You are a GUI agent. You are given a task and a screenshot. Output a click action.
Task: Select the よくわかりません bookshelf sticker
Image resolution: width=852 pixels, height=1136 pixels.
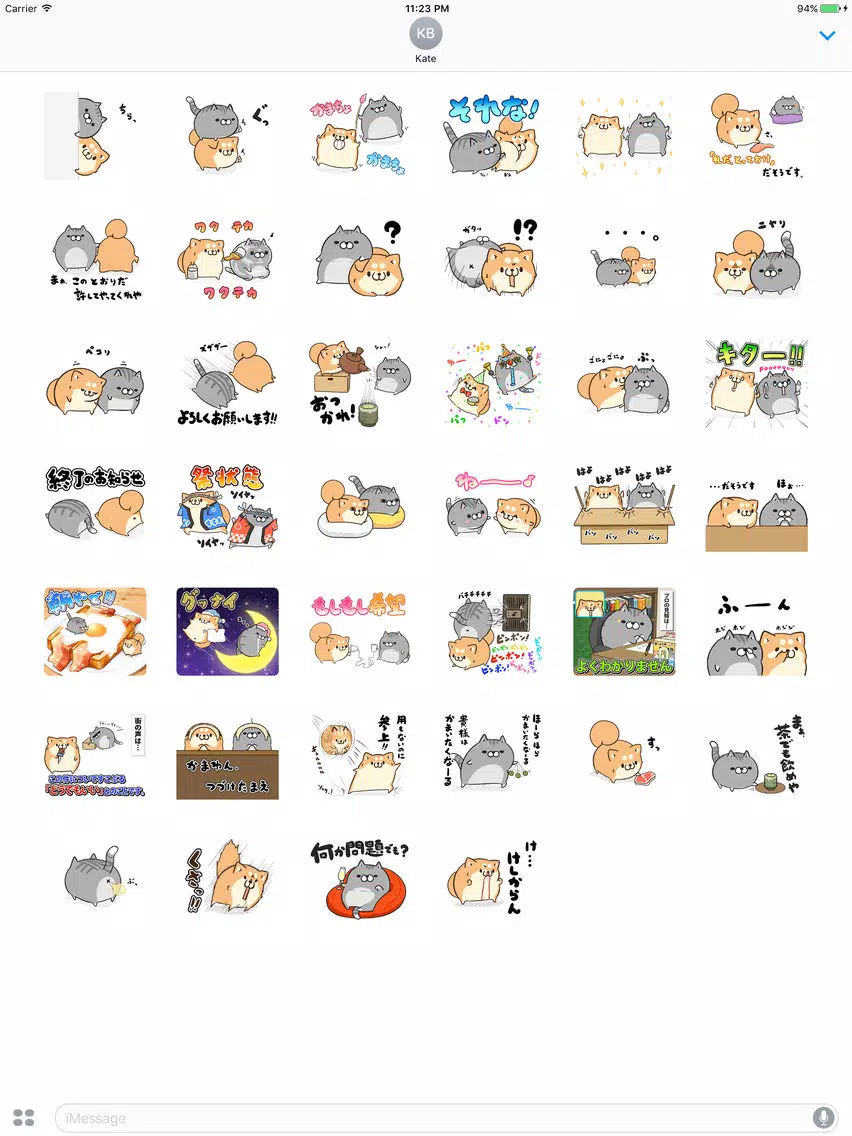click(x=624, y=631)
